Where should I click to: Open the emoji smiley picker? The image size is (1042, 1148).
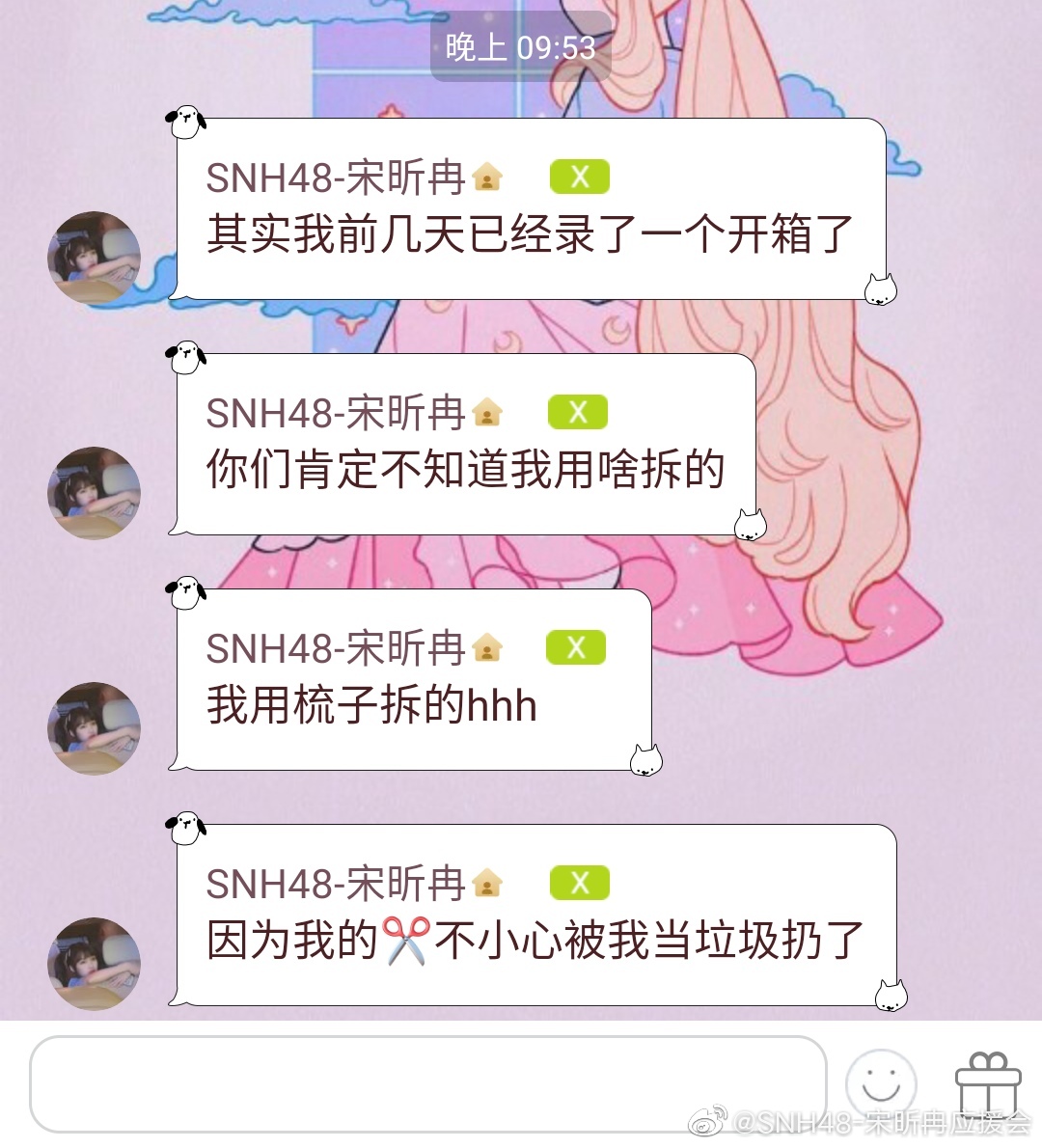[x=881, y=1083]
